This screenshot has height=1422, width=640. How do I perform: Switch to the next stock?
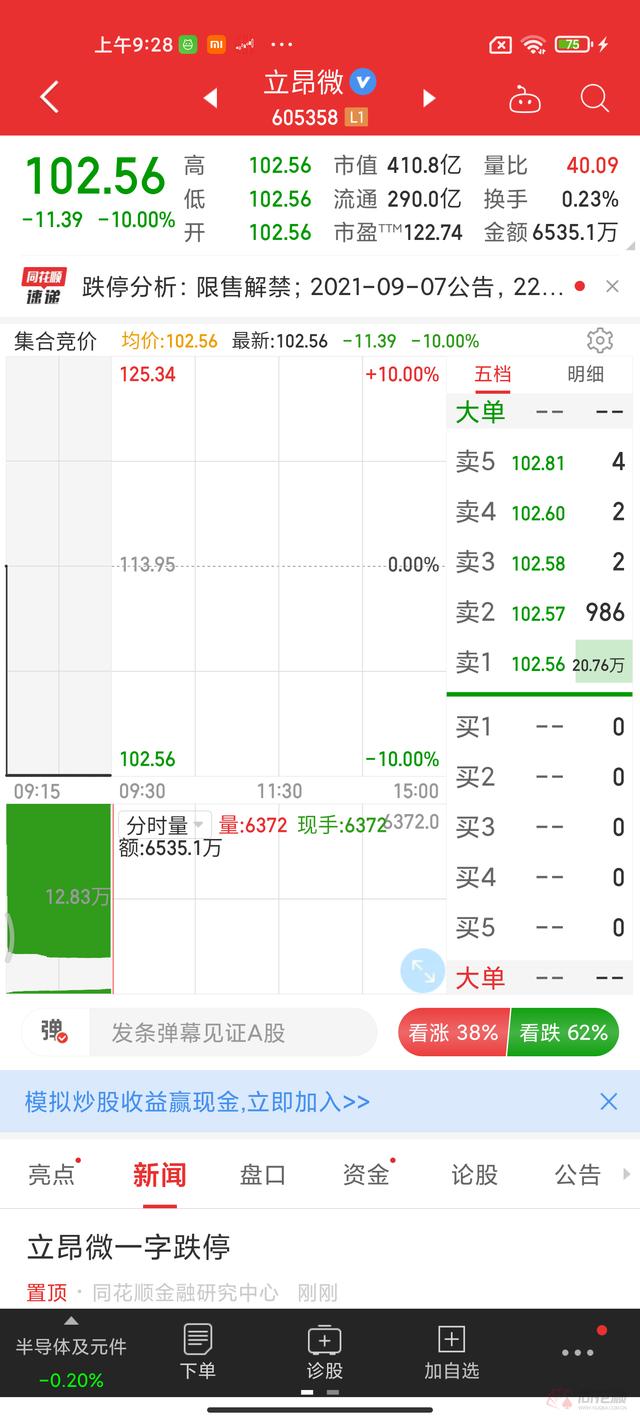point(429,98)
